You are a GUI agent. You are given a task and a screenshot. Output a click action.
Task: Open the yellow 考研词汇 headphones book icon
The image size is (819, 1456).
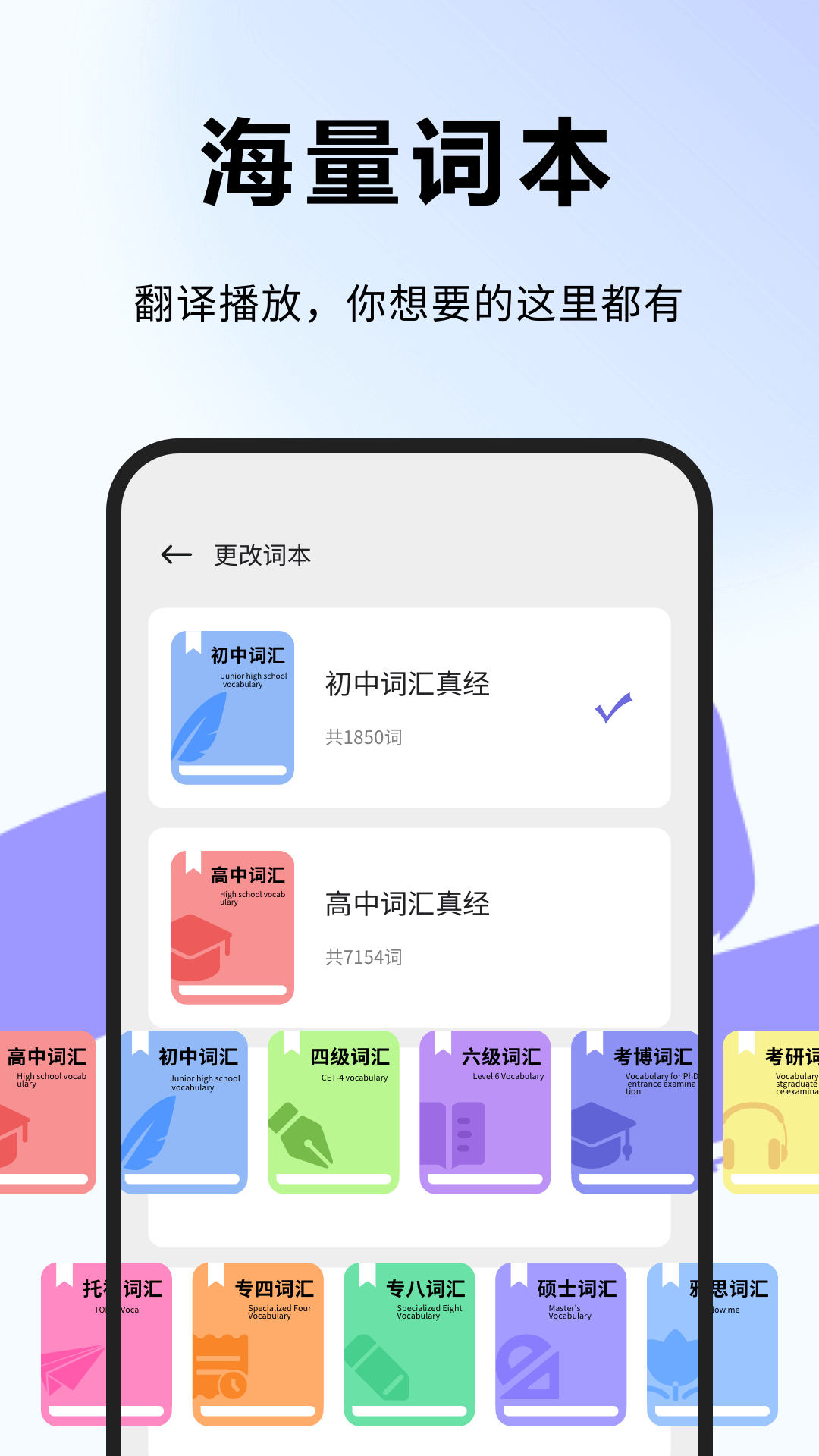click(773, 1112)
